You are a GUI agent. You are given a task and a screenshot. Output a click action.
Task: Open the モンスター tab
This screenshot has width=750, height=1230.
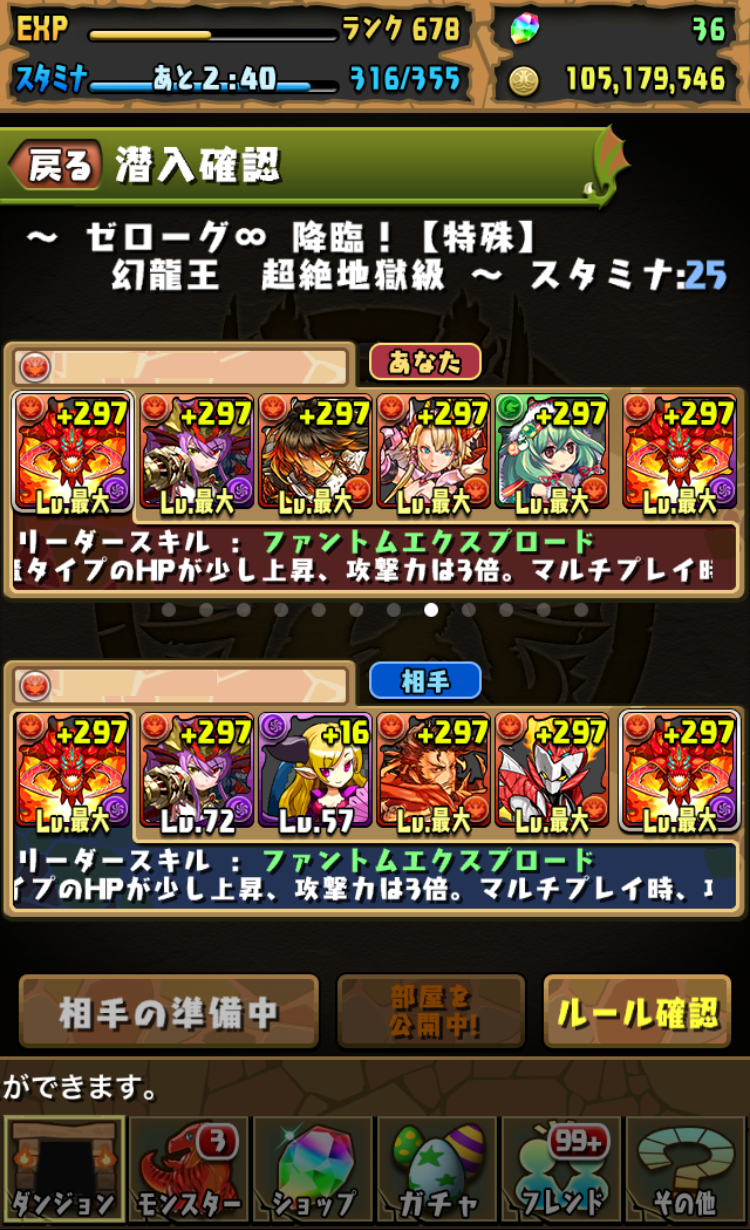(187, 1172)
